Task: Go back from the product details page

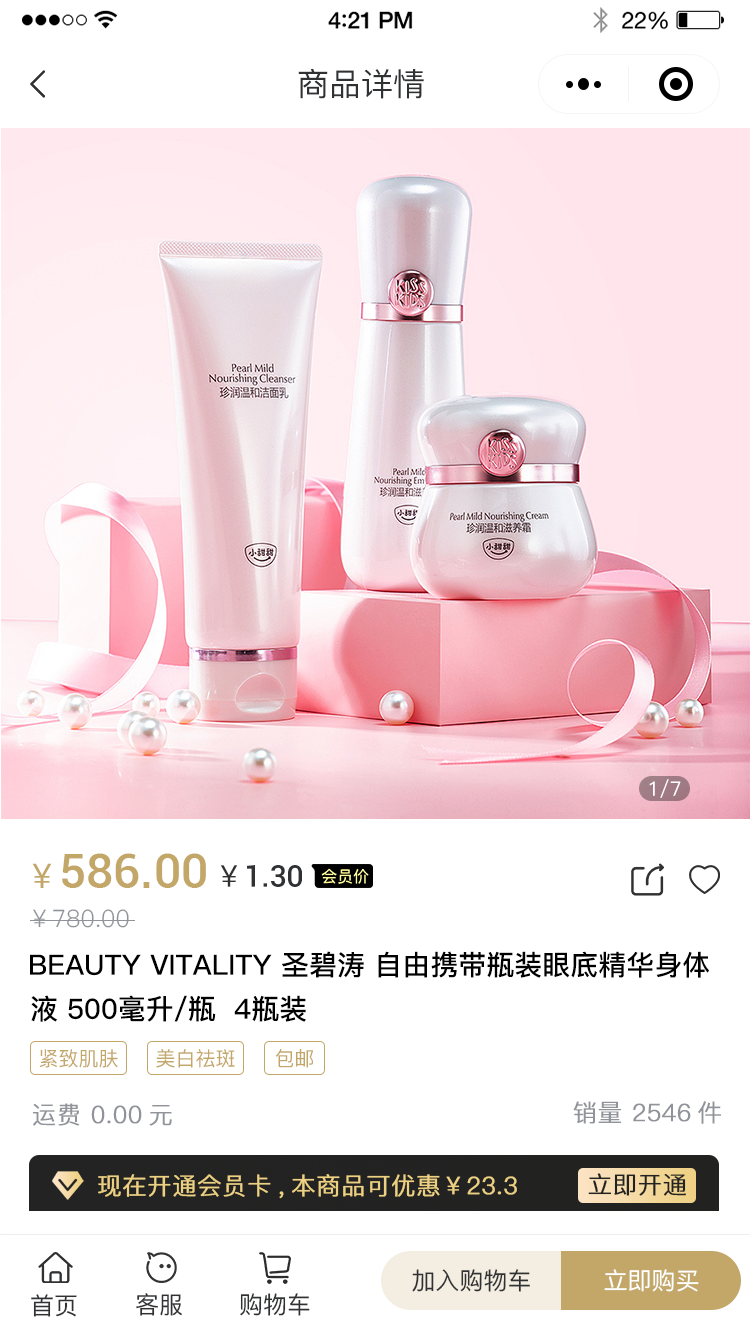Action: click(38, 84)
